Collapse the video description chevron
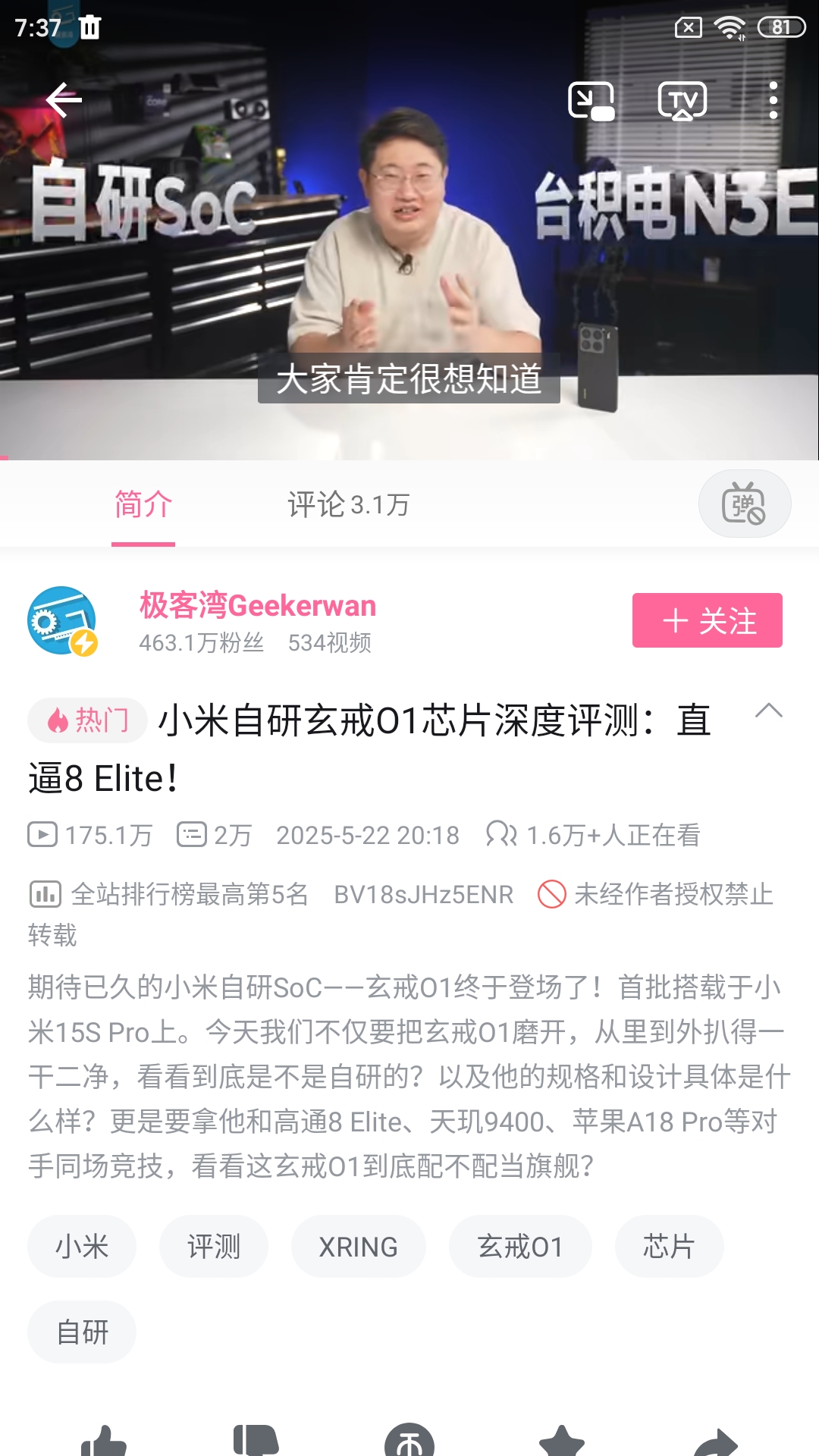The height and width of the screenshot is (1456, 819). [768, 711]
